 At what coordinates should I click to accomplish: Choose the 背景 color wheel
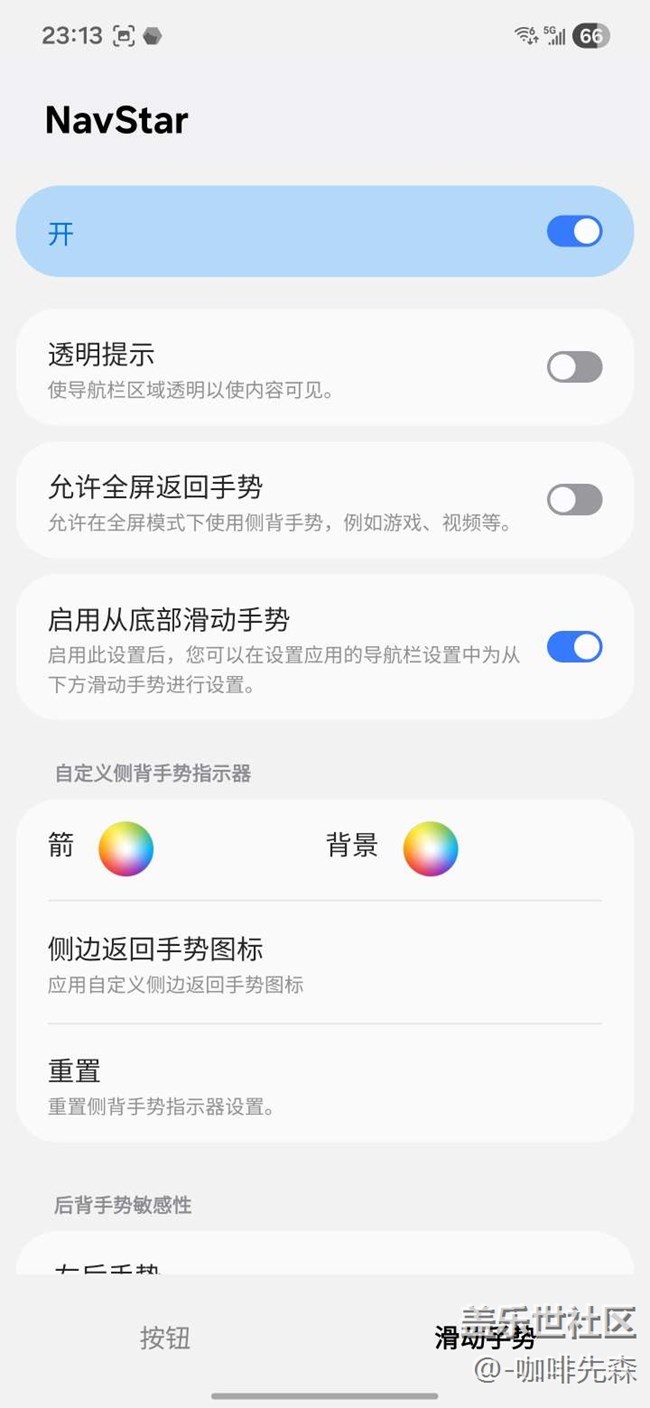[430, 848]
